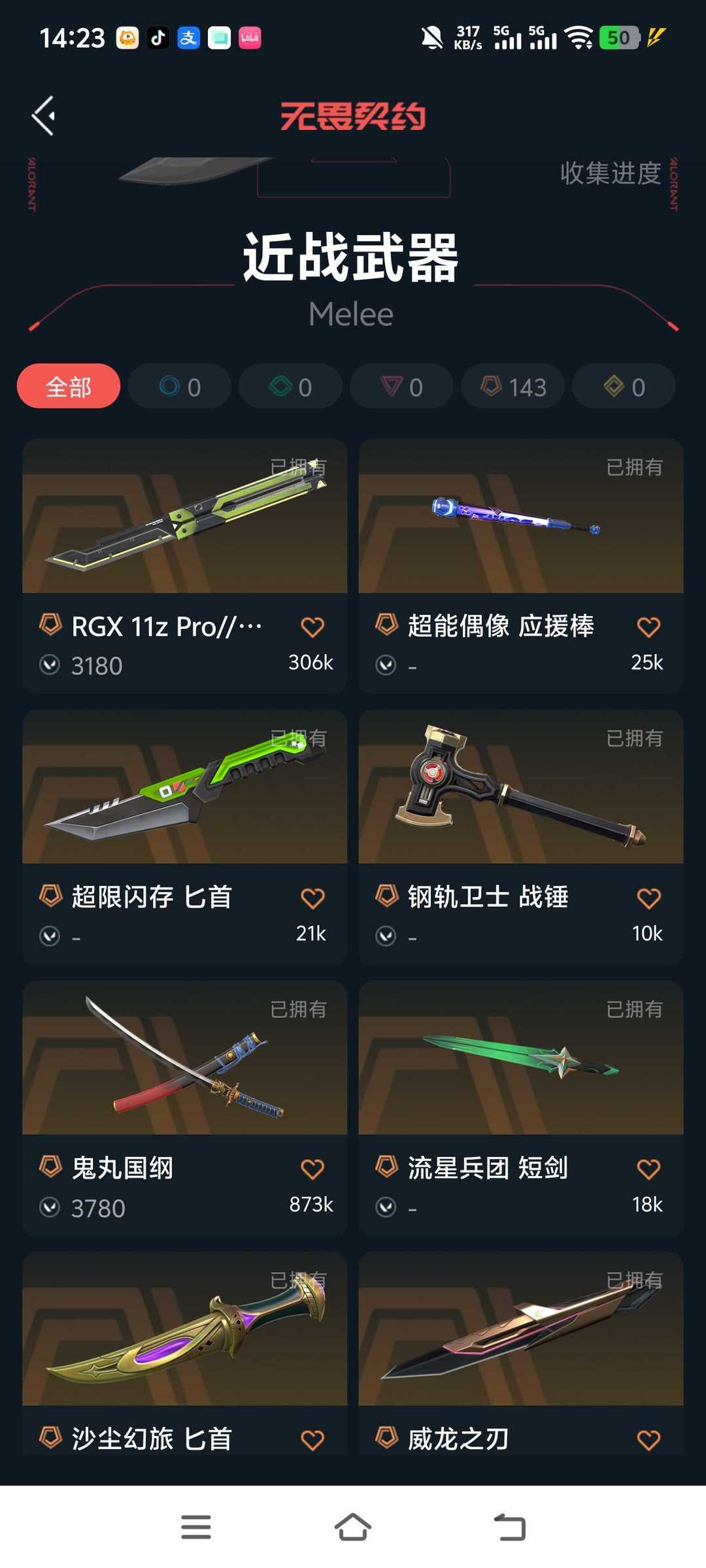Tap the home icon in the navigation bar
This screenshot has height=1568, width=706.
pyautogui.click(x=353, y=1527)
